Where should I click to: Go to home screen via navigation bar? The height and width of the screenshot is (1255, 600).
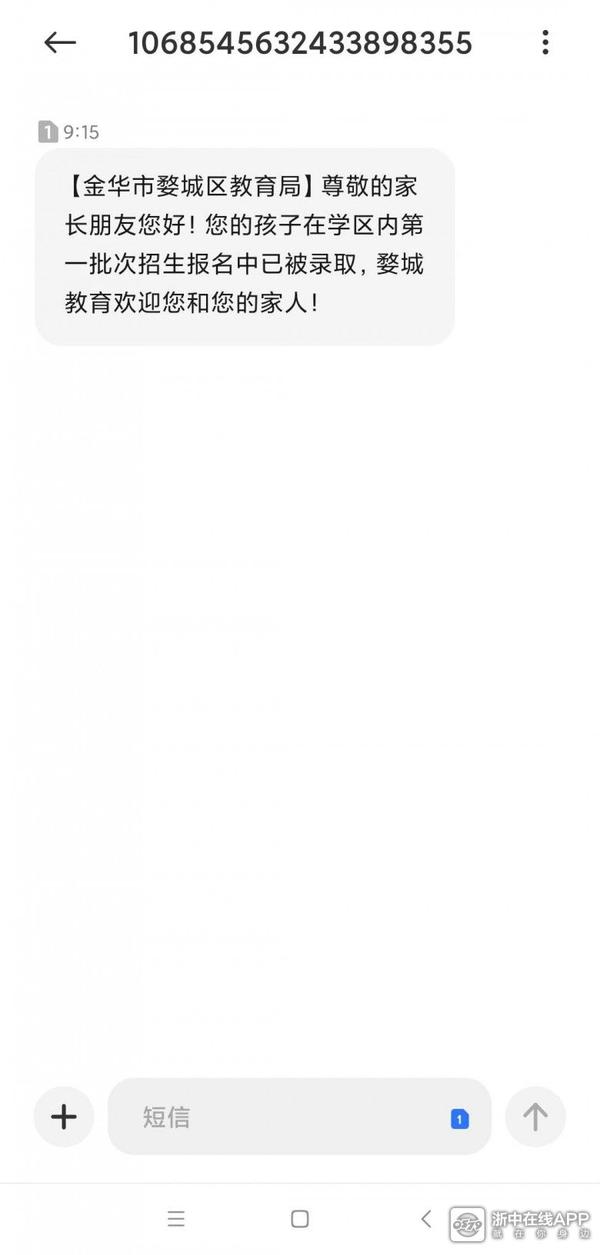pos(299,1218)
